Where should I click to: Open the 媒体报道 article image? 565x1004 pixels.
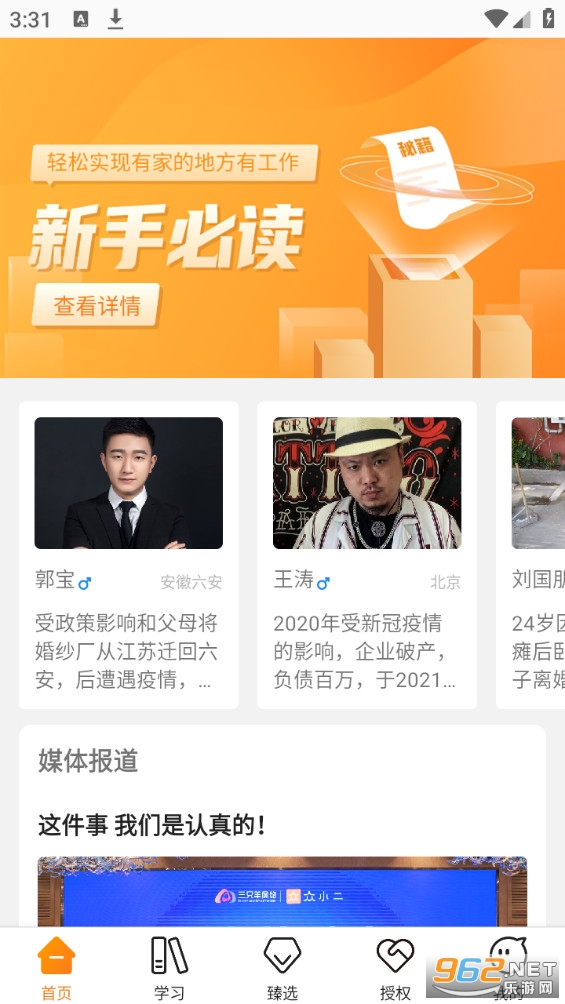click(x=282, y=891)
